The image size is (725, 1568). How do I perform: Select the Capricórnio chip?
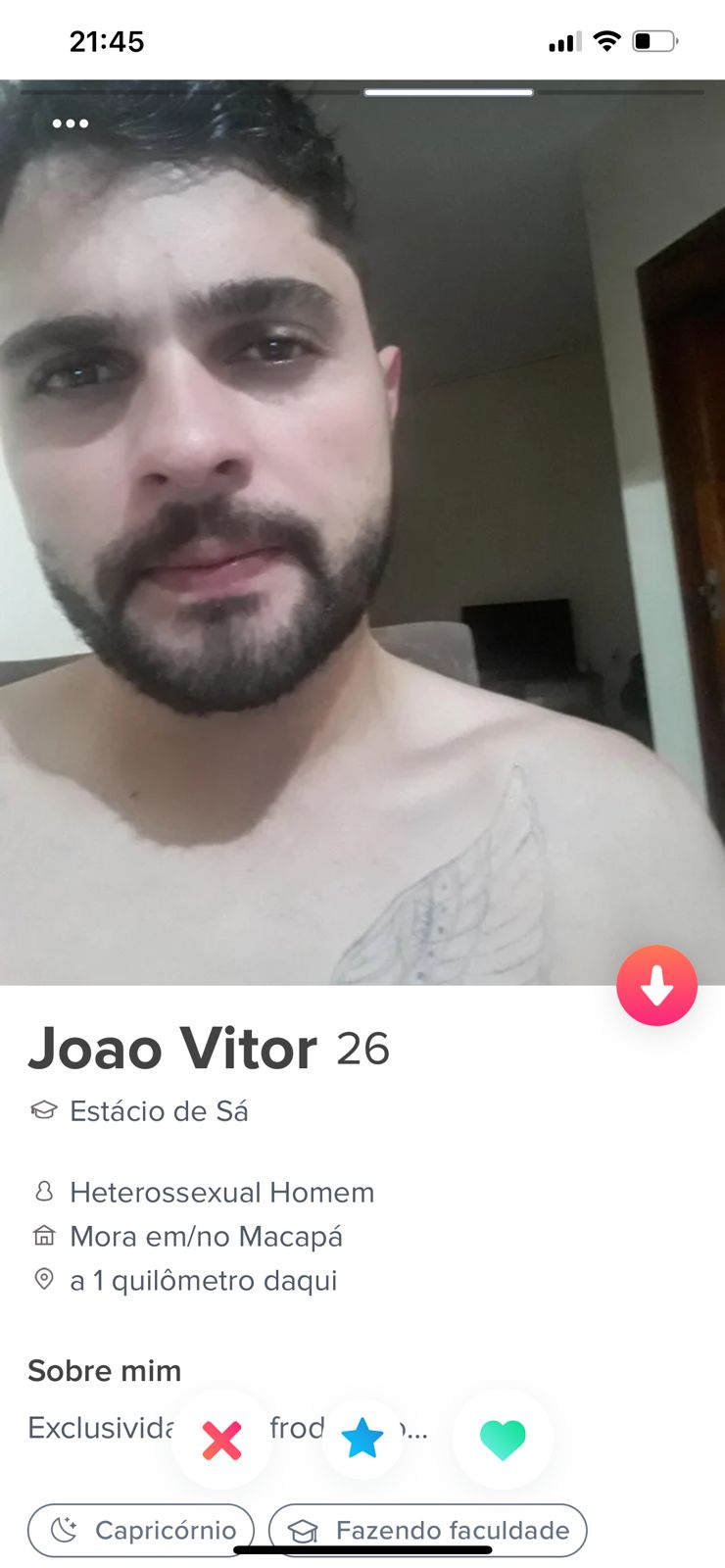(x=141, y=1530)
